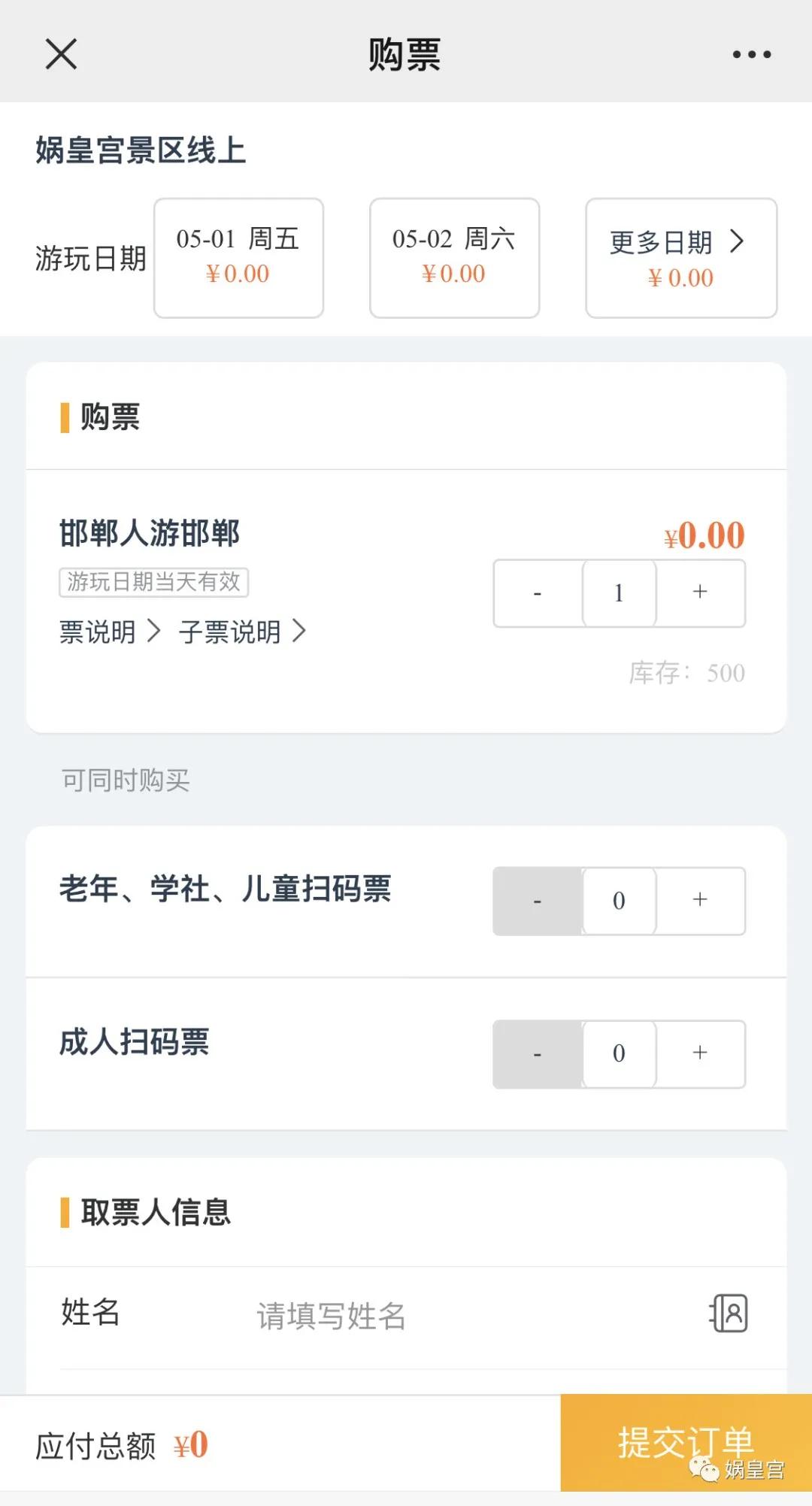Open the more options ellipsis menu
Screen dimensions: 812x1506
coord(752,54)
